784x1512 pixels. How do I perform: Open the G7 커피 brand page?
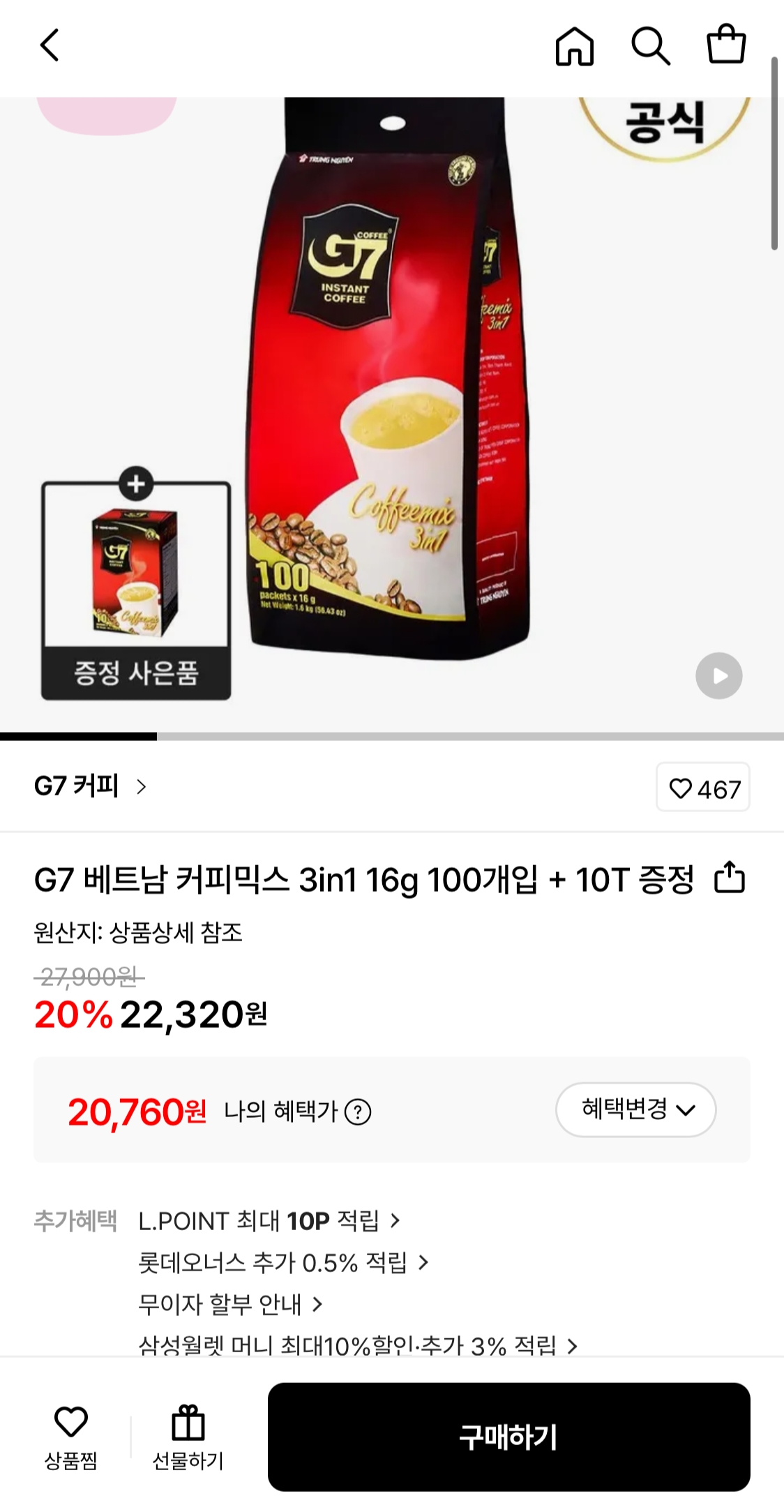91,786
